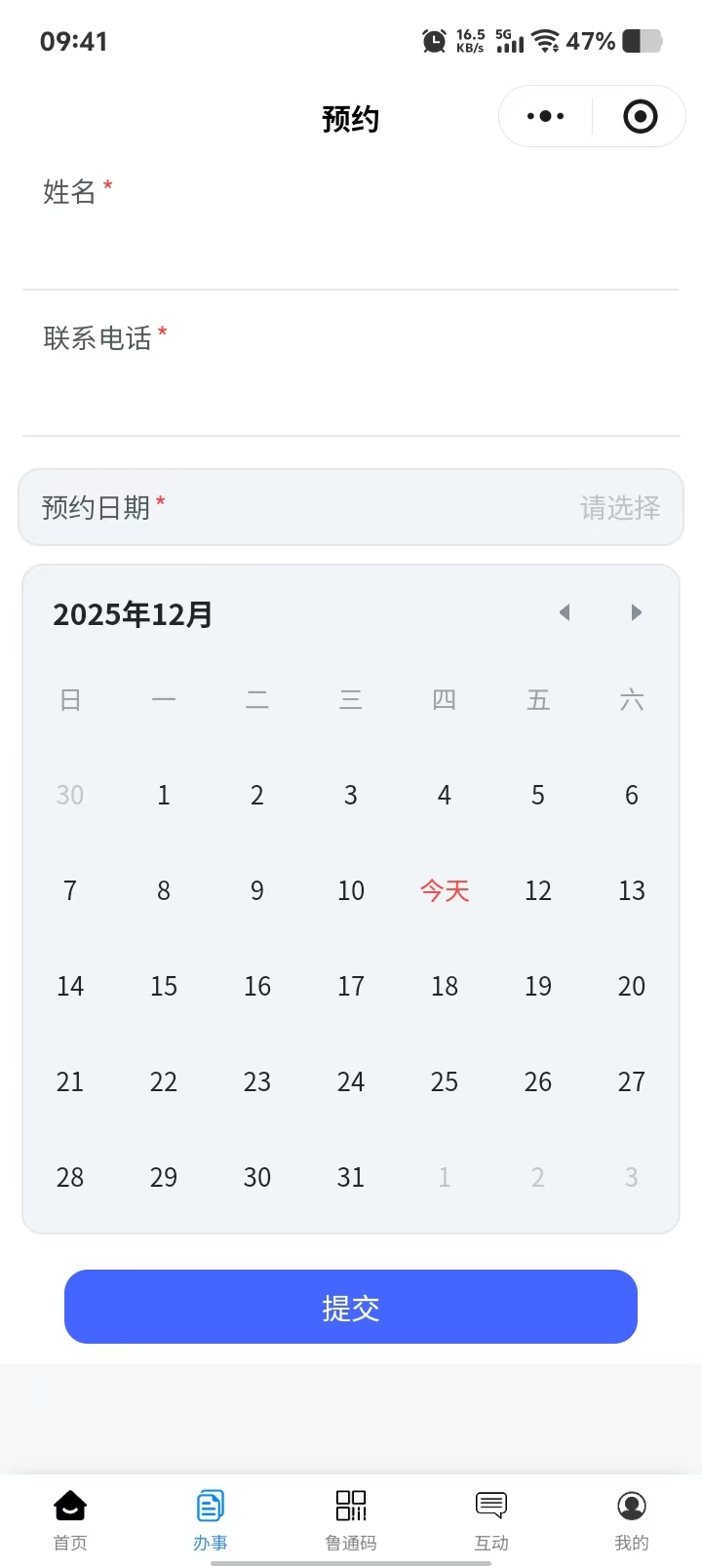Pick December 31 on the calendar
The width and height of the screenshot is (702, 1568).
click(351, 1177)
